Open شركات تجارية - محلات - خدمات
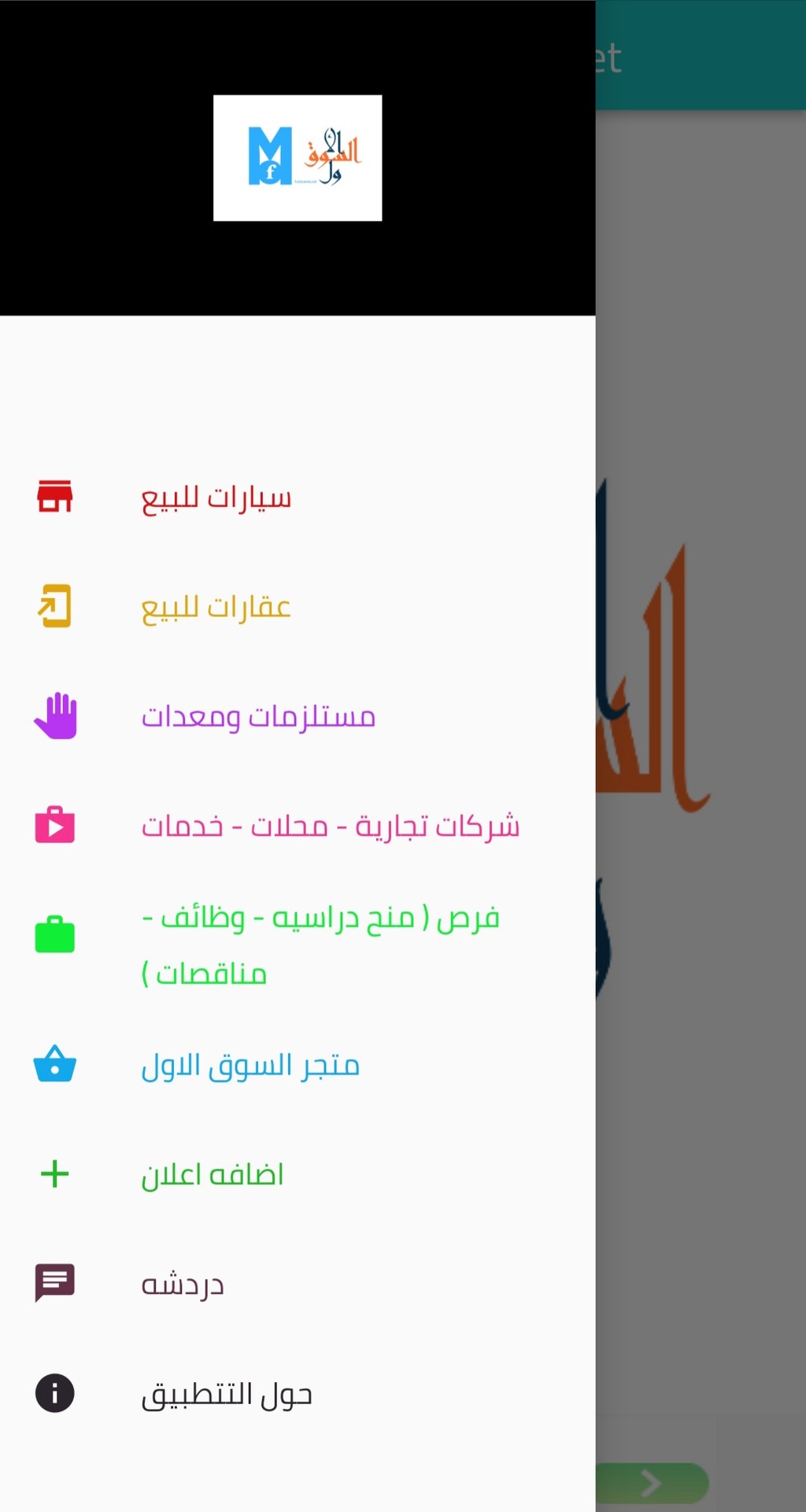The image size is (806, 1512). coord(298,826)
